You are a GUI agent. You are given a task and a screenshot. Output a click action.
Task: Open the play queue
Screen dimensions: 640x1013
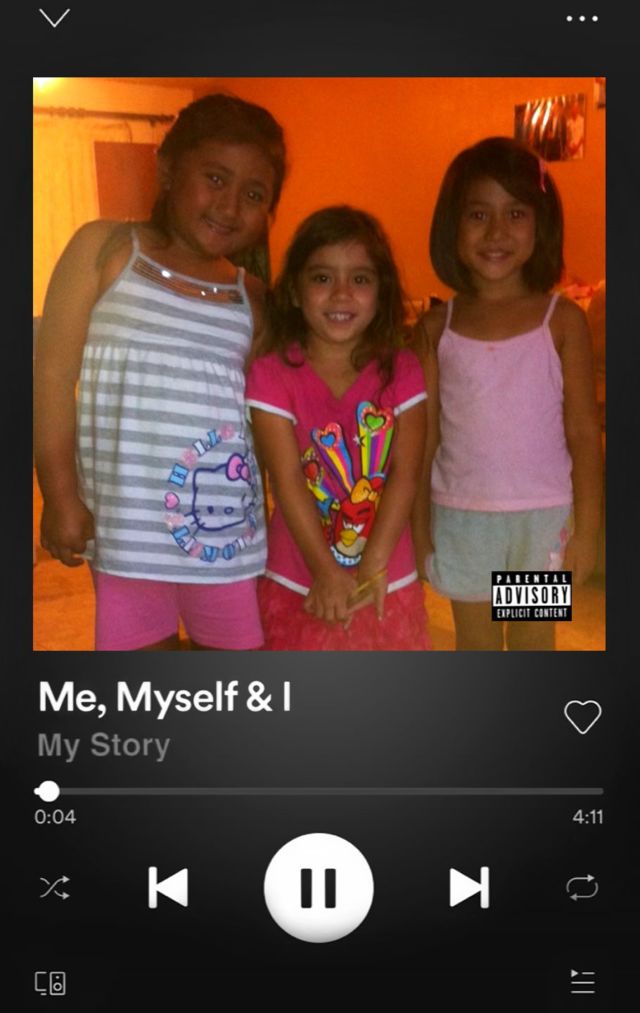(x=582, y=982)
